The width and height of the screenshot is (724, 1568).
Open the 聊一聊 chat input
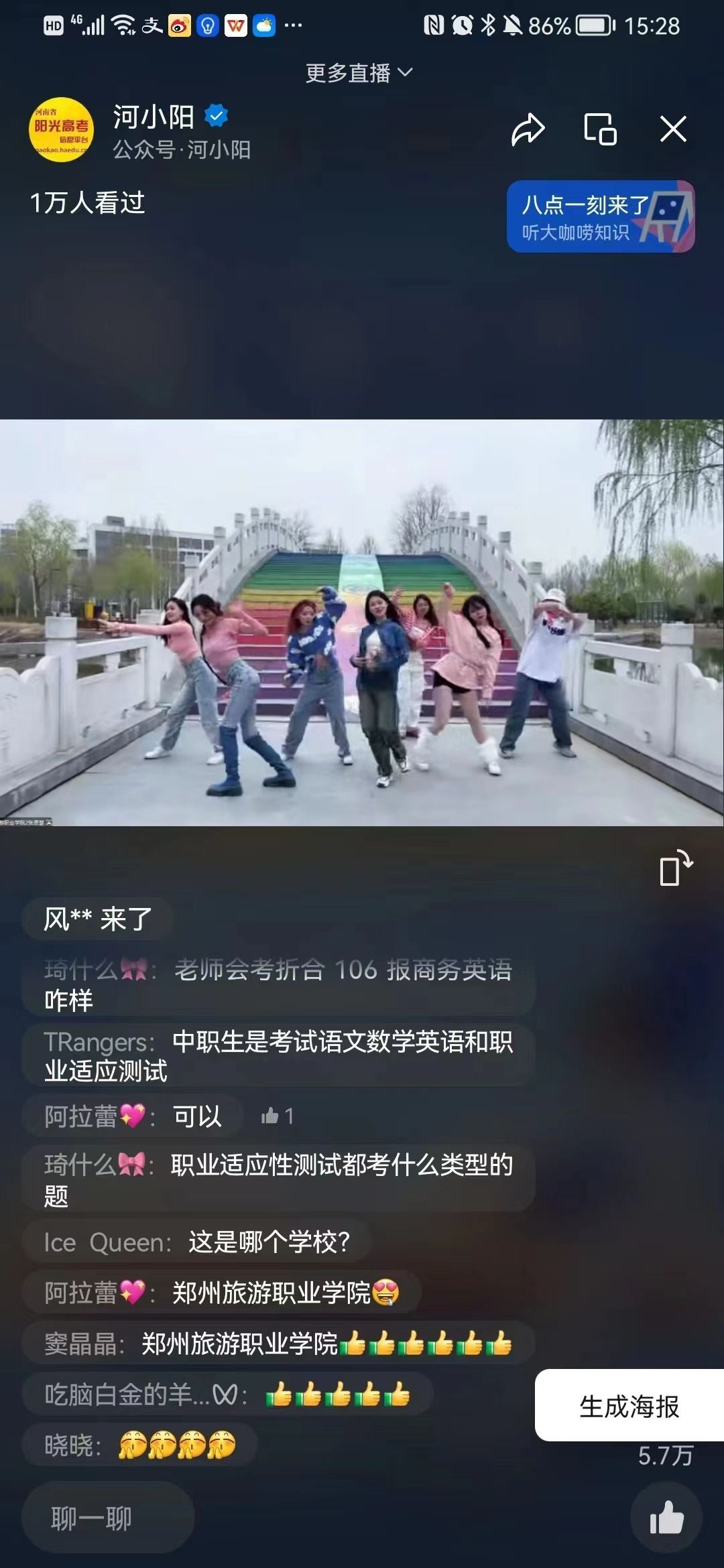107,1518
